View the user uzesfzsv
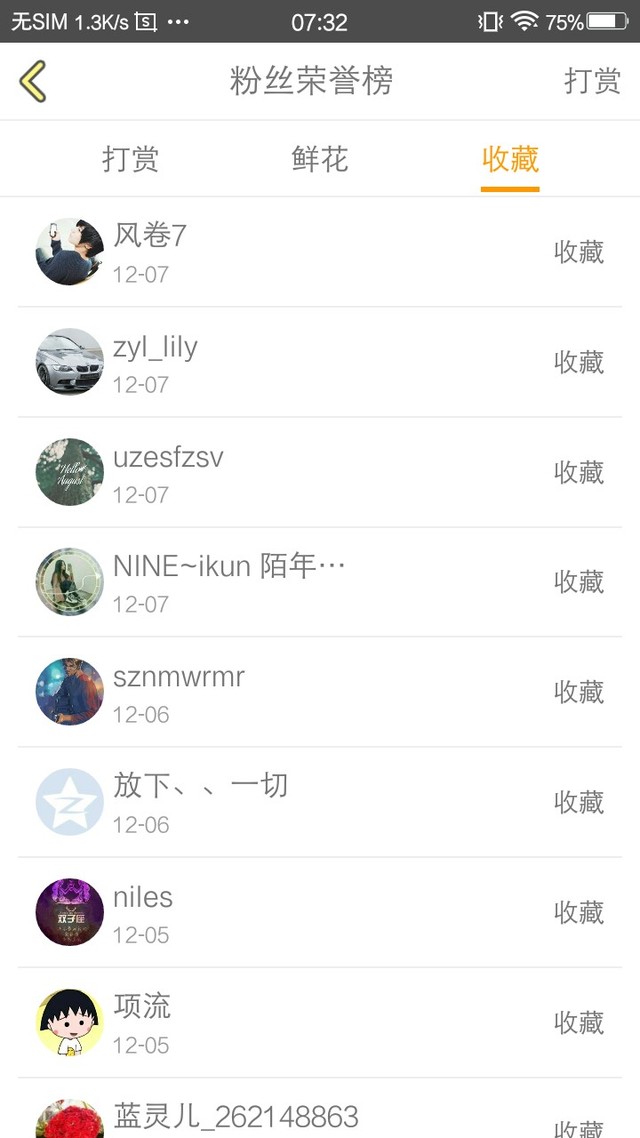The image size is (640, 1138). point(320,472)
